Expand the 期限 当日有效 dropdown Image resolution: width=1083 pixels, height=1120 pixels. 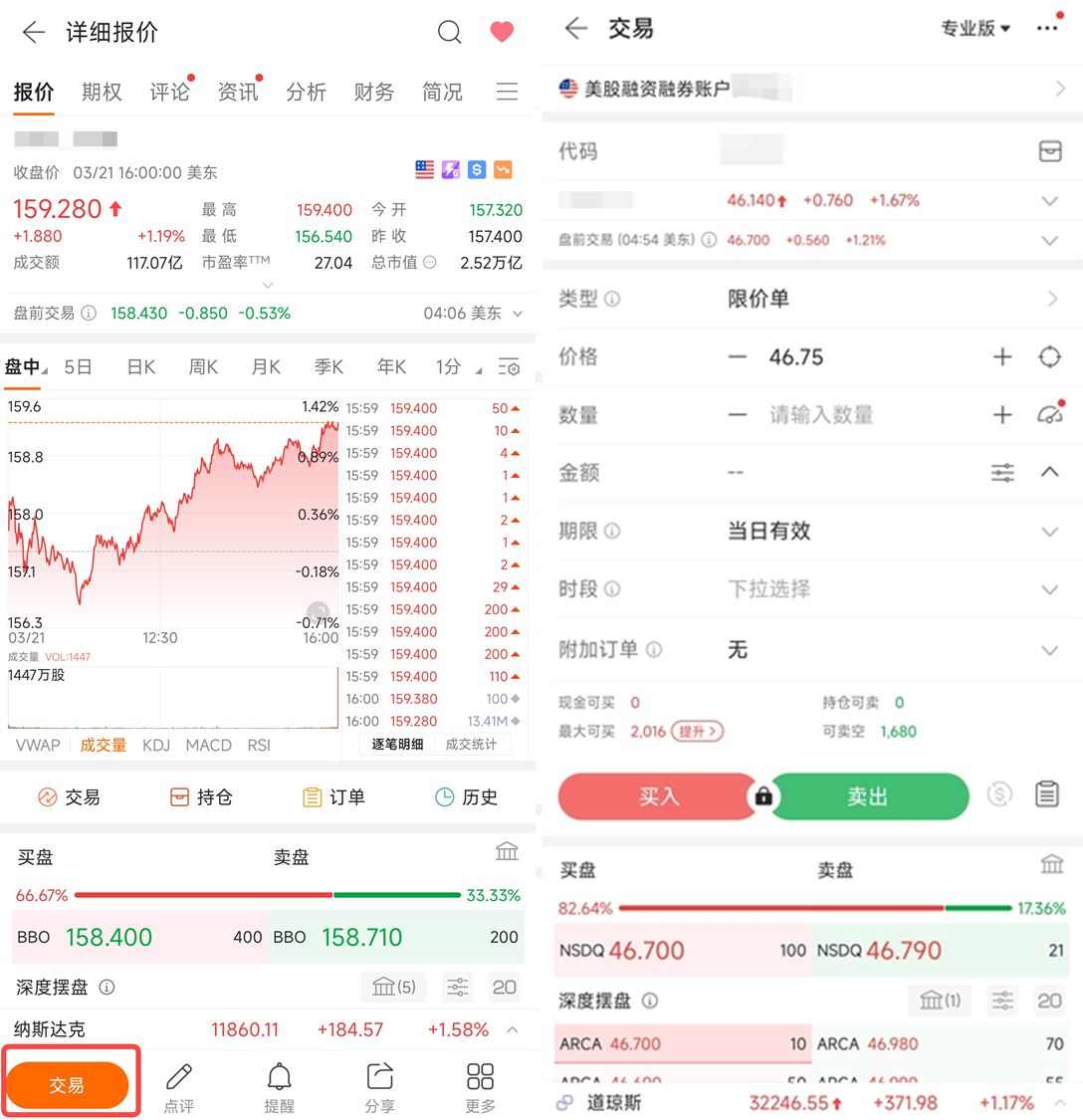1052,531
